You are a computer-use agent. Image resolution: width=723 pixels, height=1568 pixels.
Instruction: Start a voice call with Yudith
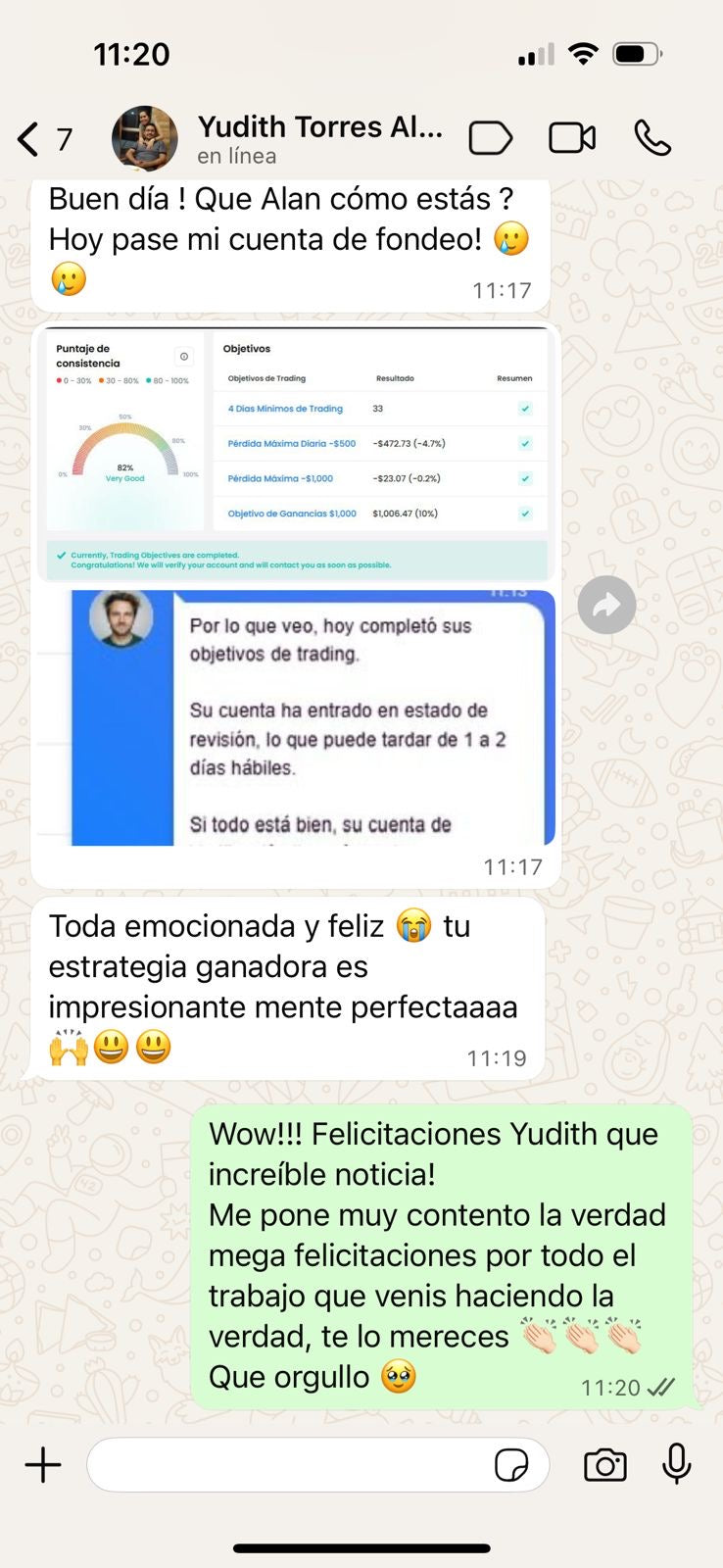coord(652,138)
